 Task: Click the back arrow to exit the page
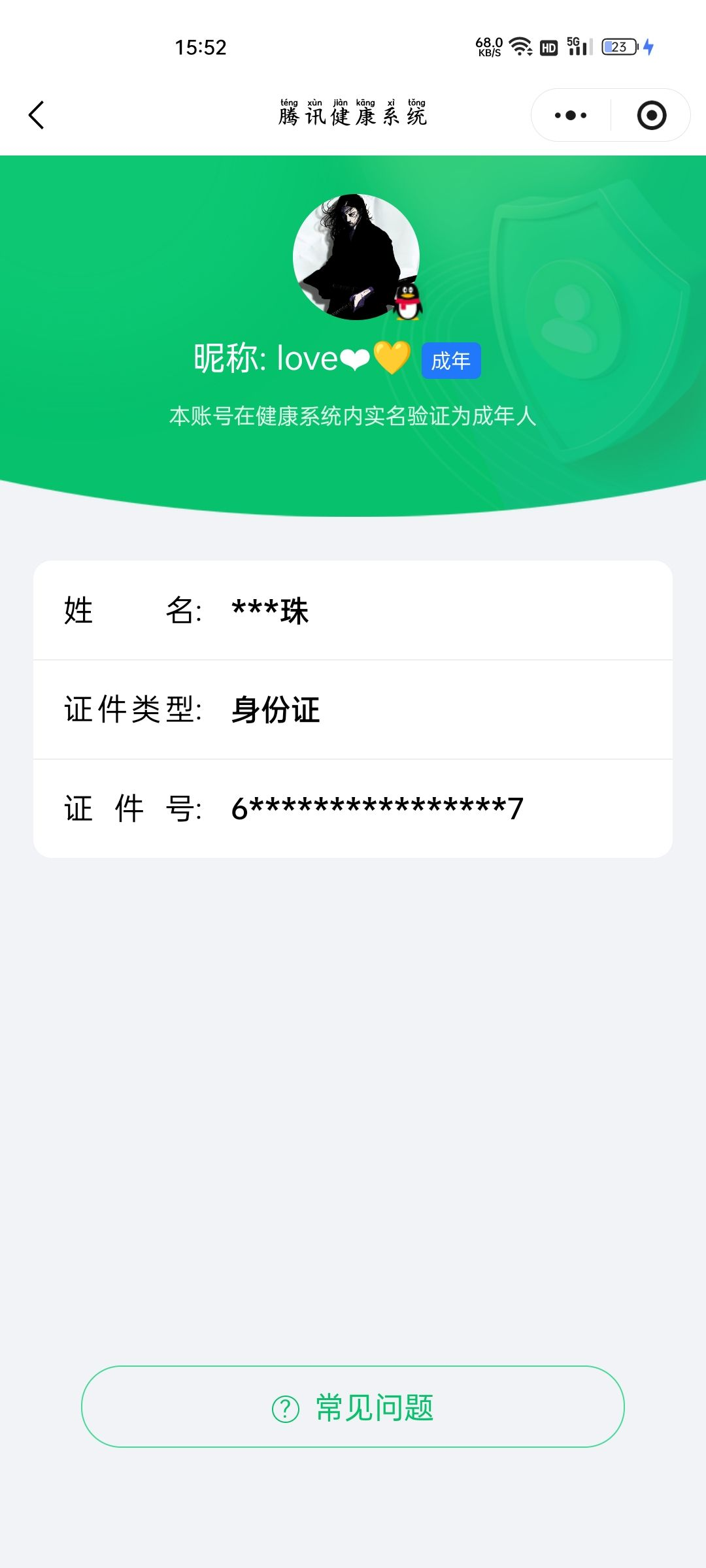37,115
